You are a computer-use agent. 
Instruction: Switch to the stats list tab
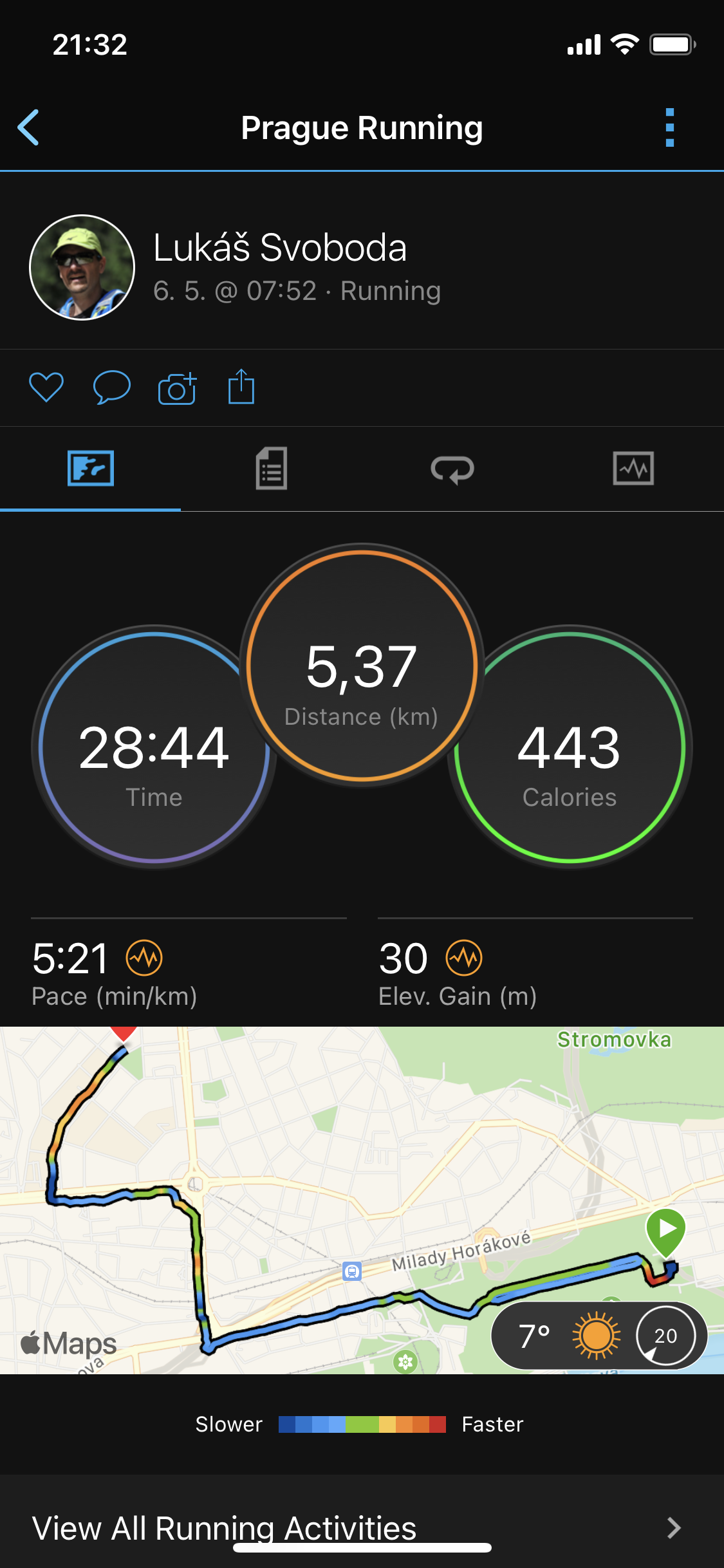click(272, 468)
